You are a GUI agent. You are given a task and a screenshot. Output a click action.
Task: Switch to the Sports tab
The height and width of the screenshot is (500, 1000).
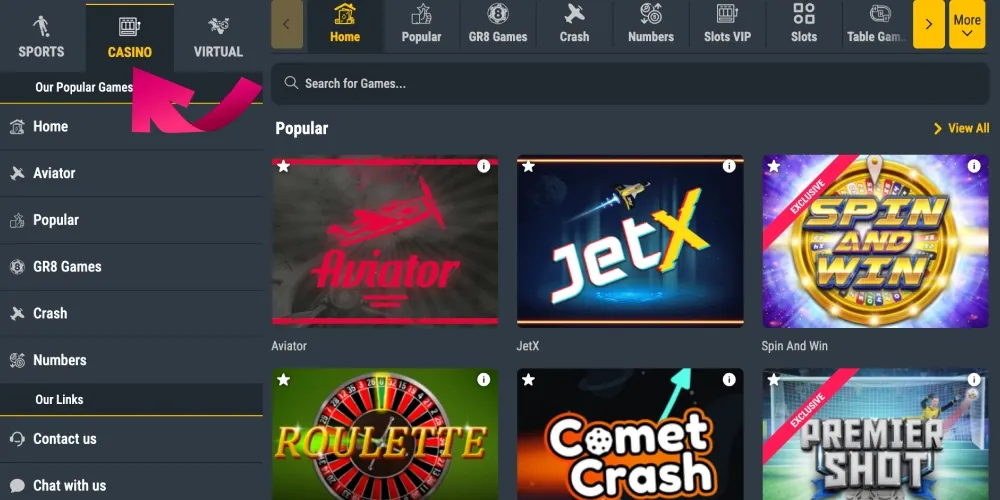[x=41, y=37]
